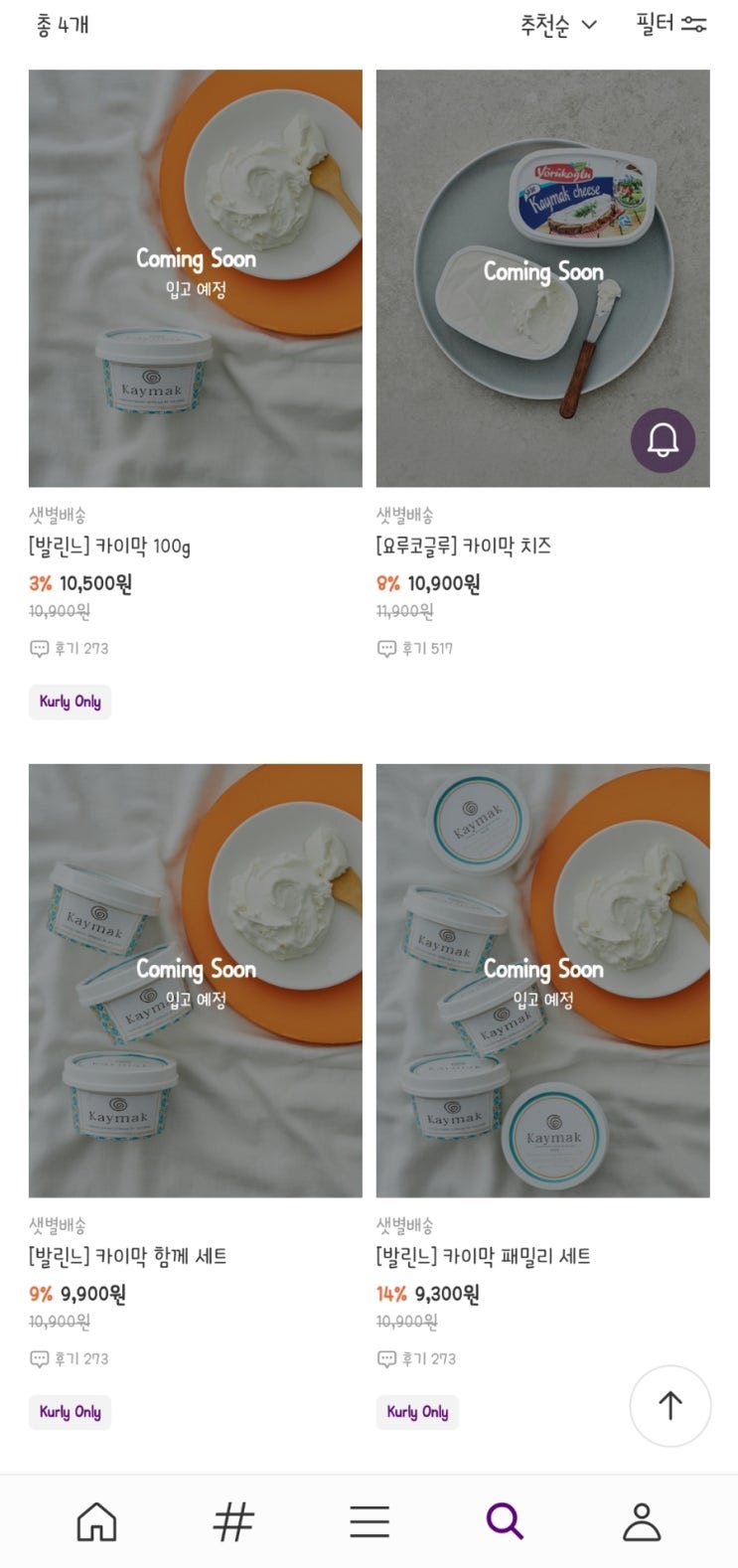The width and height of the screenshot is (738, 1568).
Task: Jump back to top with the arrow button
Action: pos(670,1405)
